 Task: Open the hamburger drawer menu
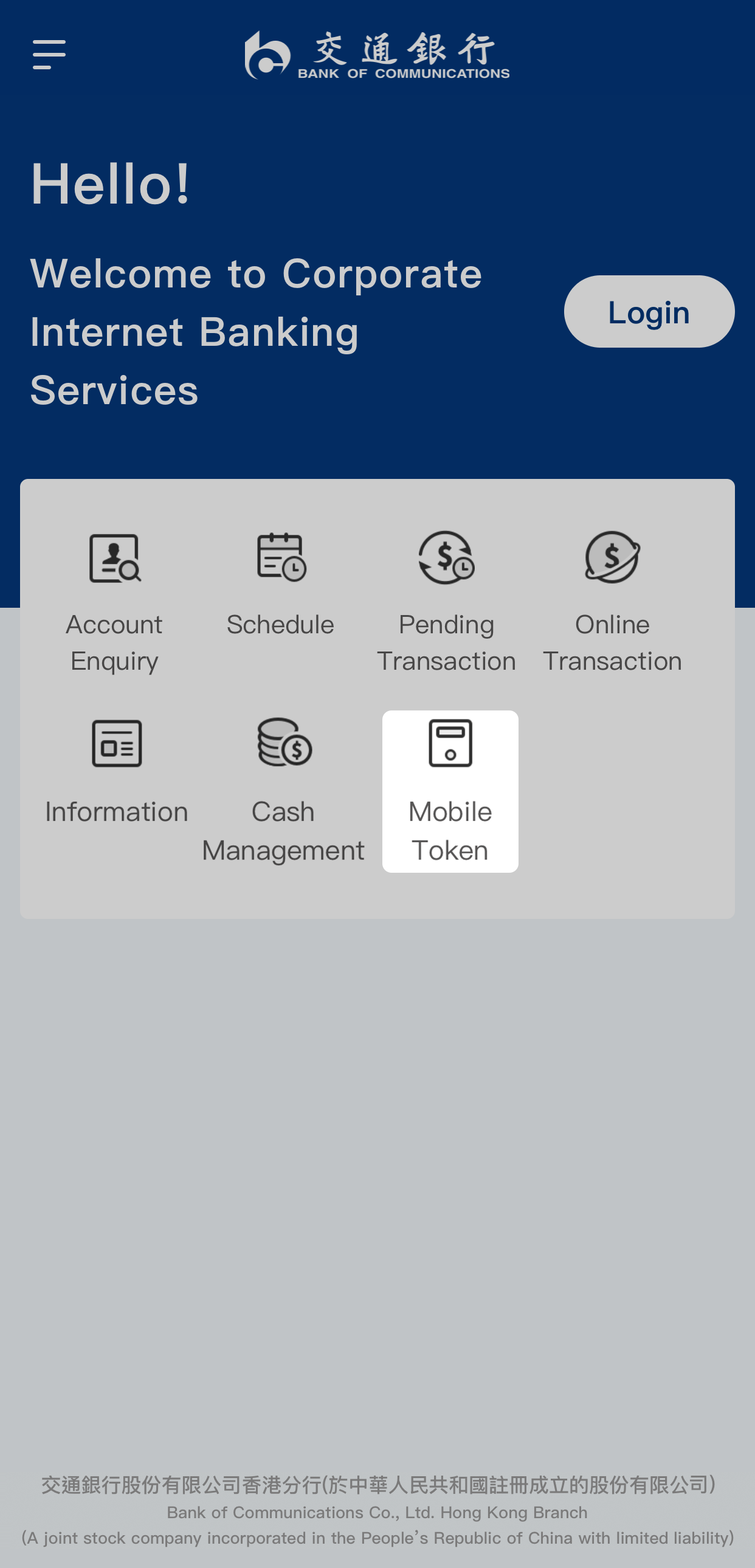pyautogui.click(x=49, y=55)
